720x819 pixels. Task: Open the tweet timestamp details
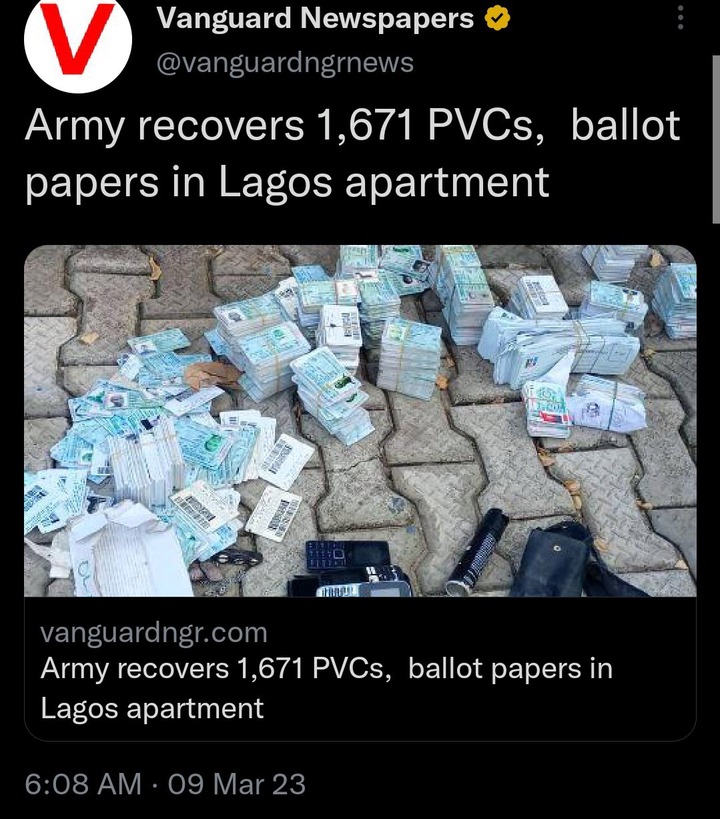(163, 783)
